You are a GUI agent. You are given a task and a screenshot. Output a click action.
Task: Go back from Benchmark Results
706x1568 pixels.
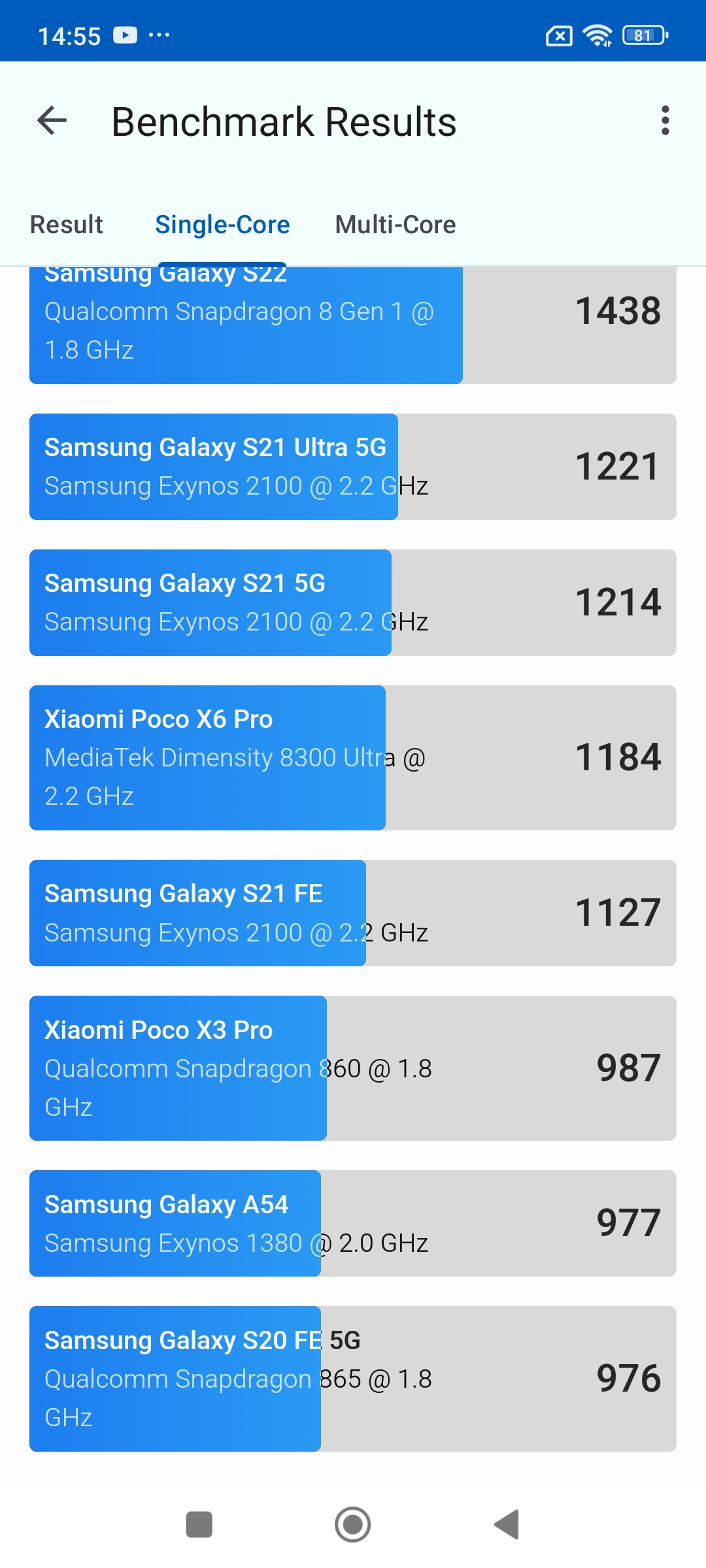tap(52, 121)
